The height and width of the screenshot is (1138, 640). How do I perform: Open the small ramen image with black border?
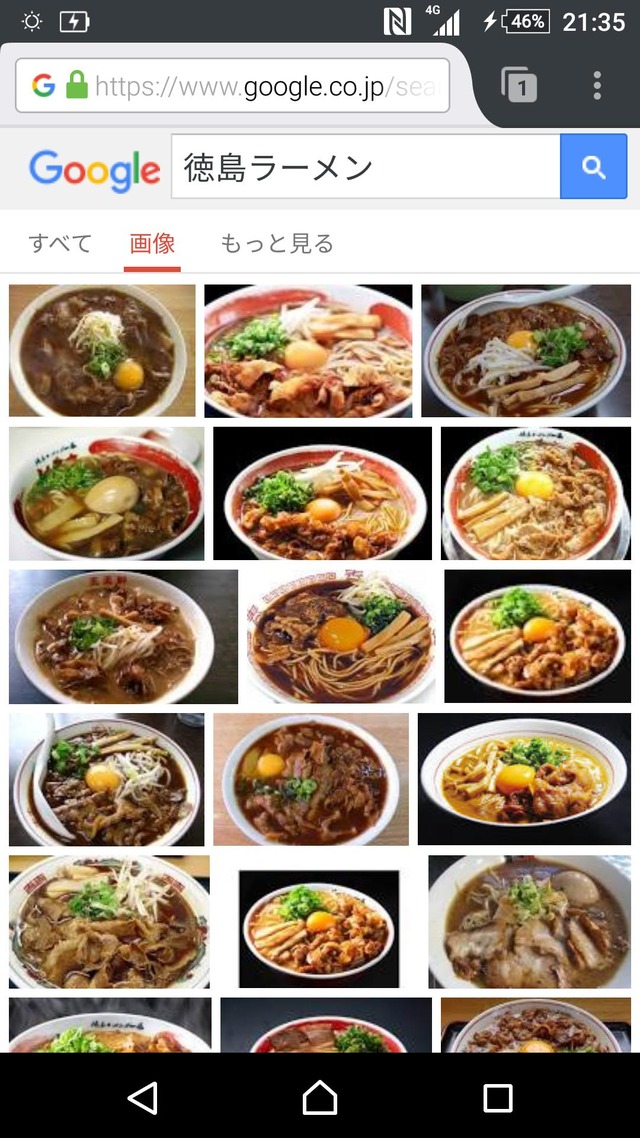(x=318, y=928)
